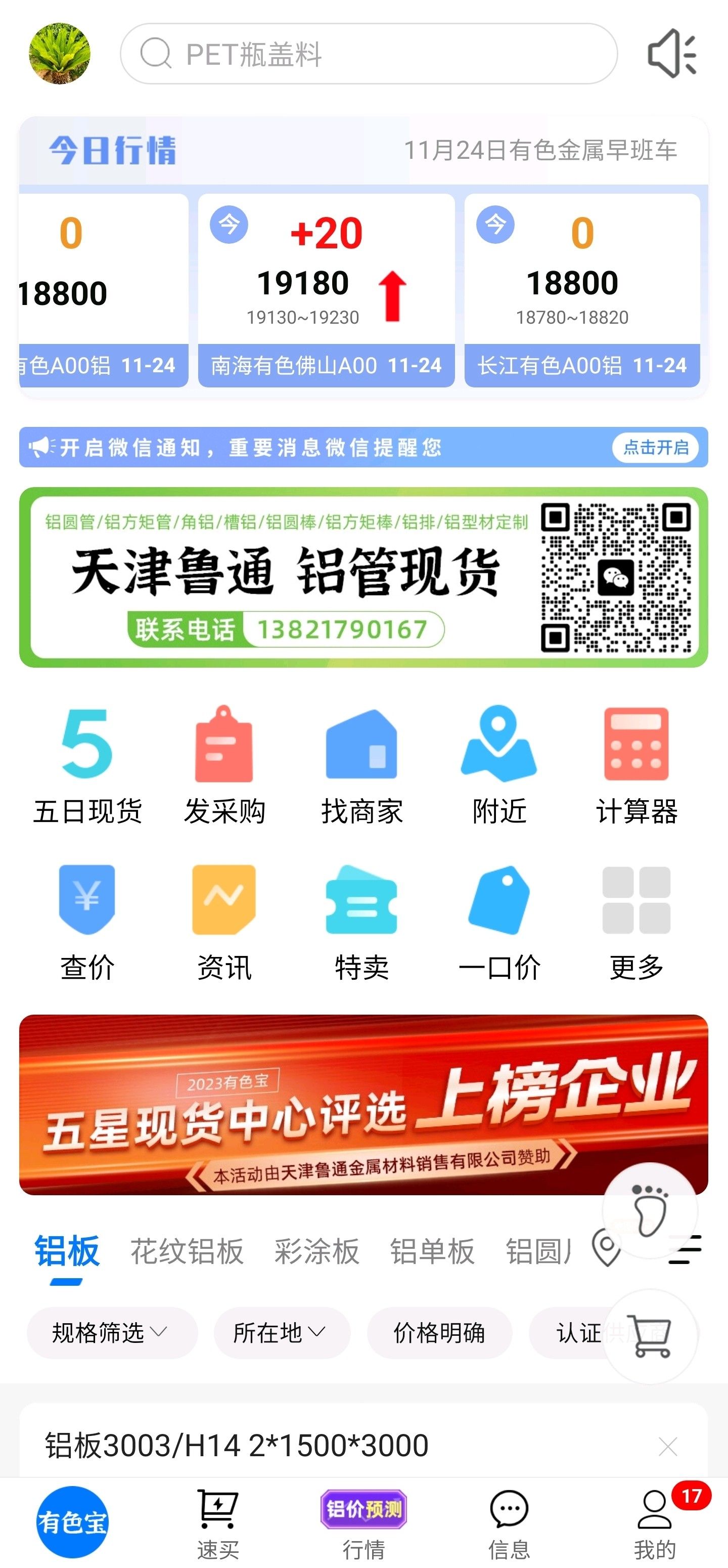This screenshot has height=1568, width=728.
Task: Open the profile avatar at top left
Action: (x=60, y=54)
